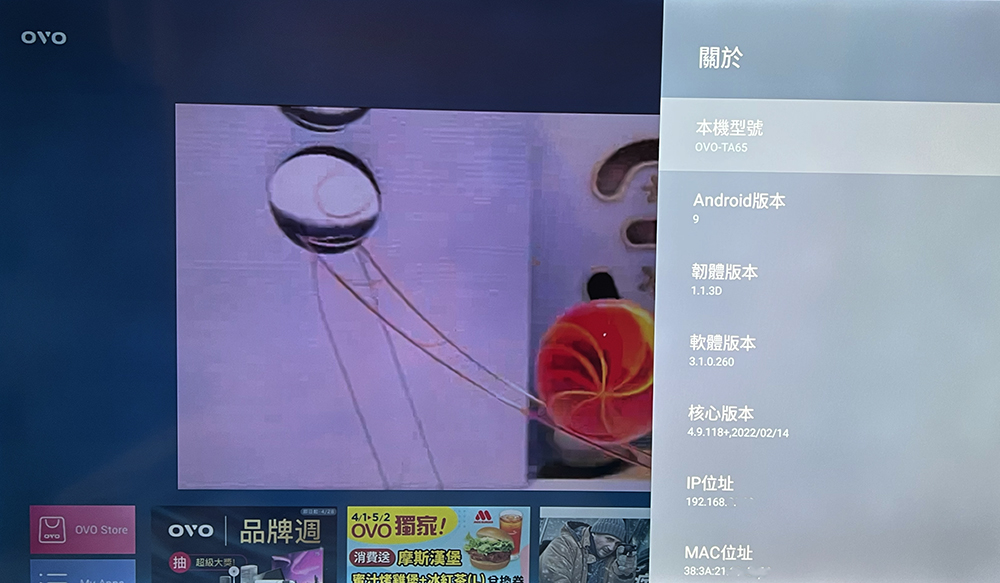Open the Android版本 row
The width and height of the screenshot is (1000, 583).
(x=826, y=208)
